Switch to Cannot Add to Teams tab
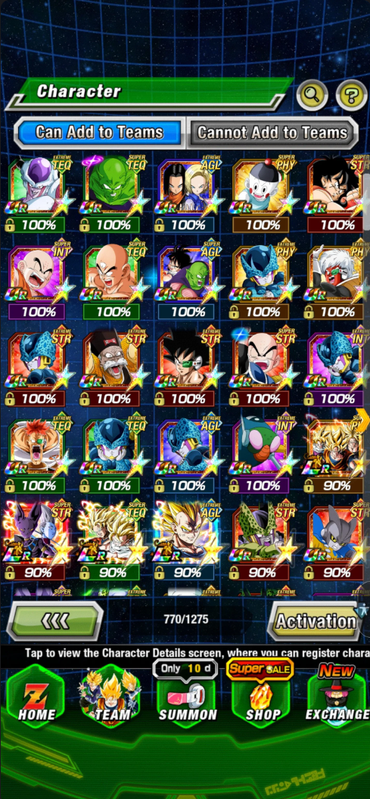This screenshot has width=370, height=799. pos(273,133)
